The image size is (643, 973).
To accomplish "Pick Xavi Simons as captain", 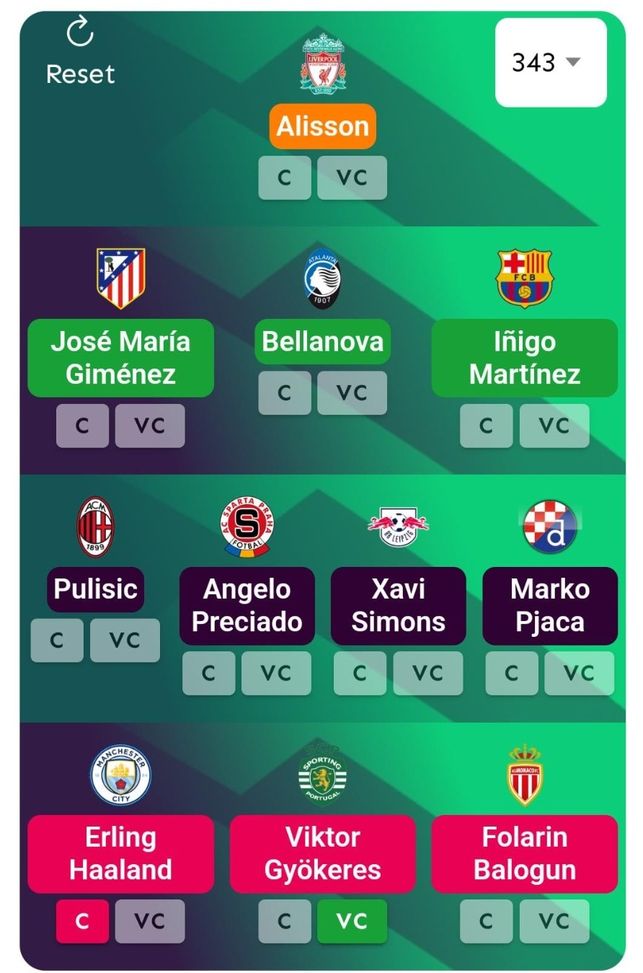I will (360, 673).
